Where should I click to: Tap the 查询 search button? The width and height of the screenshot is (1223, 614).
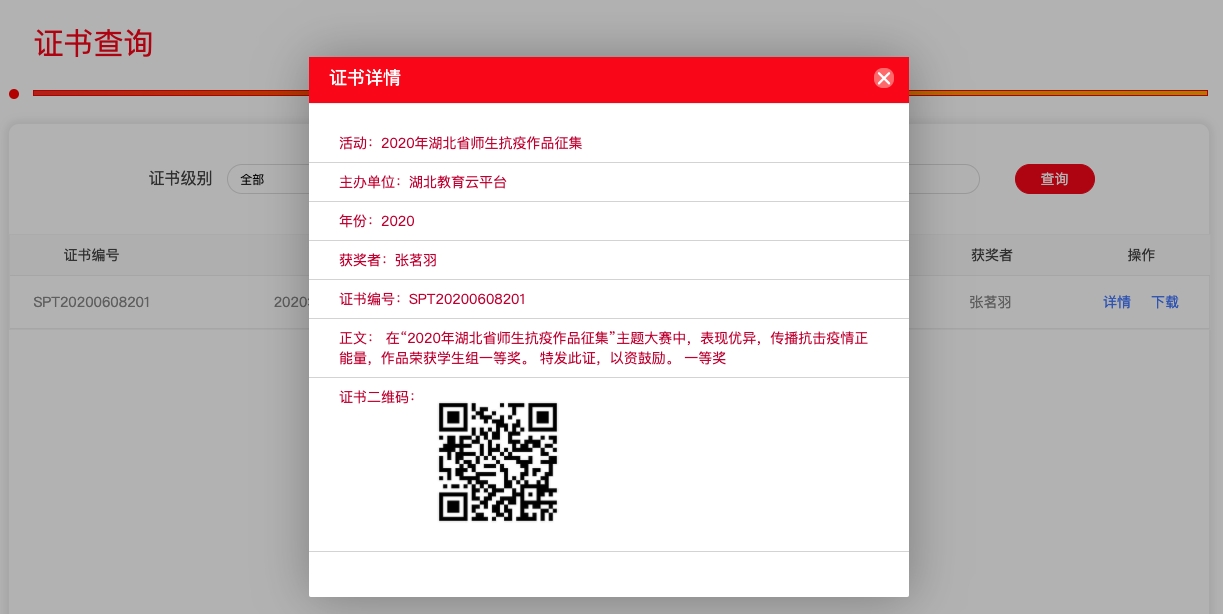1054,179
